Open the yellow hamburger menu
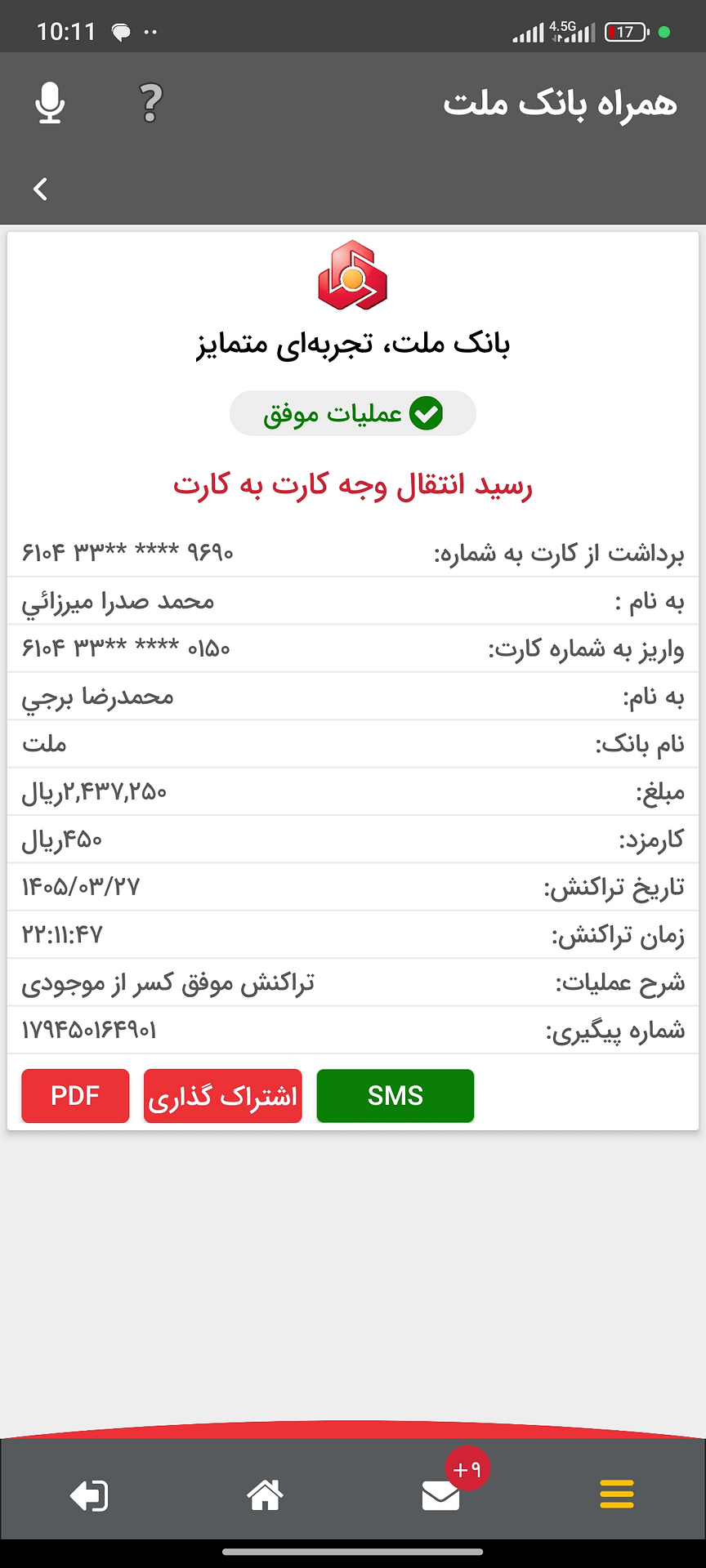Image resolution: width=706 pixels, height=1568 pixels. pos(617,1494)
